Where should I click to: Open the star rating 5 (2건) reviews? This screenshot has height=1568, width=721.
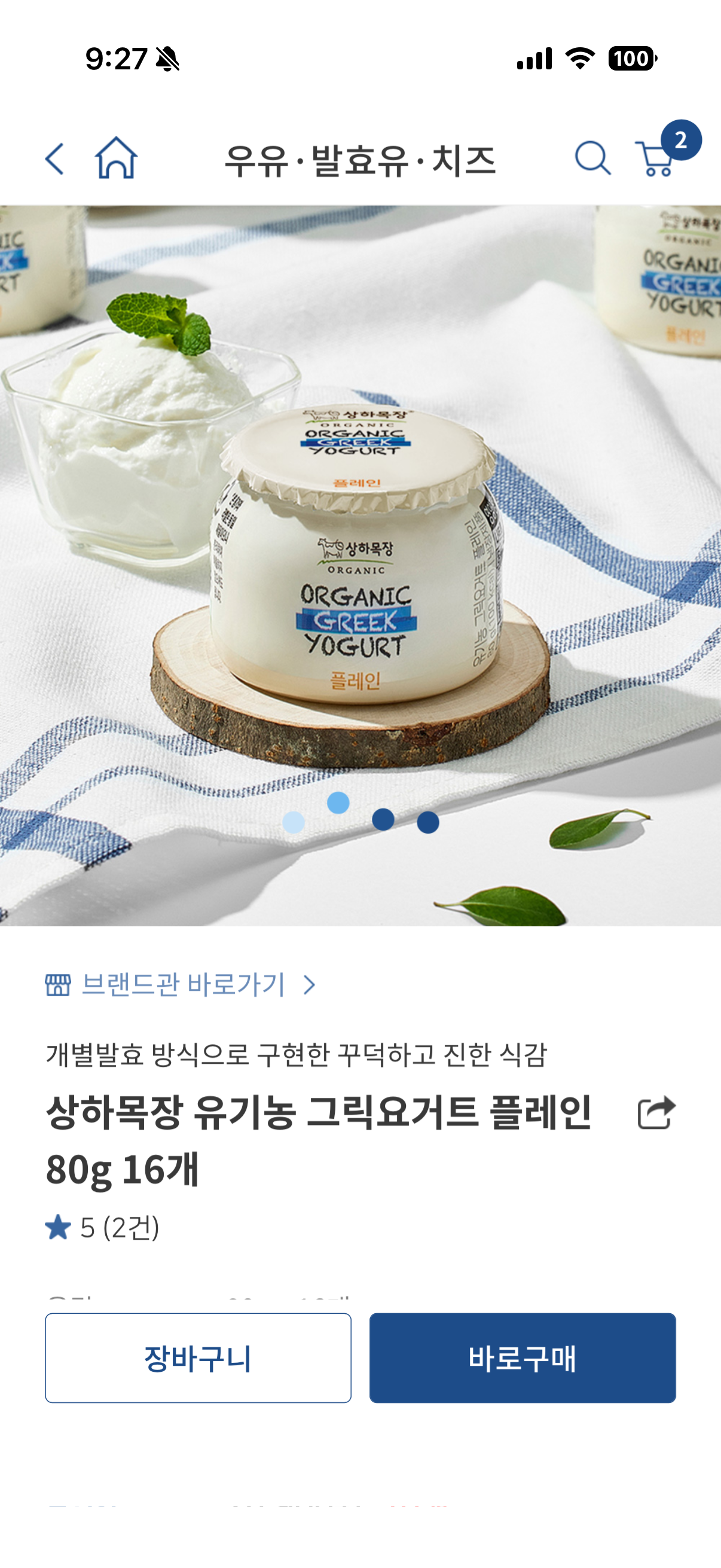[102, 1227]
